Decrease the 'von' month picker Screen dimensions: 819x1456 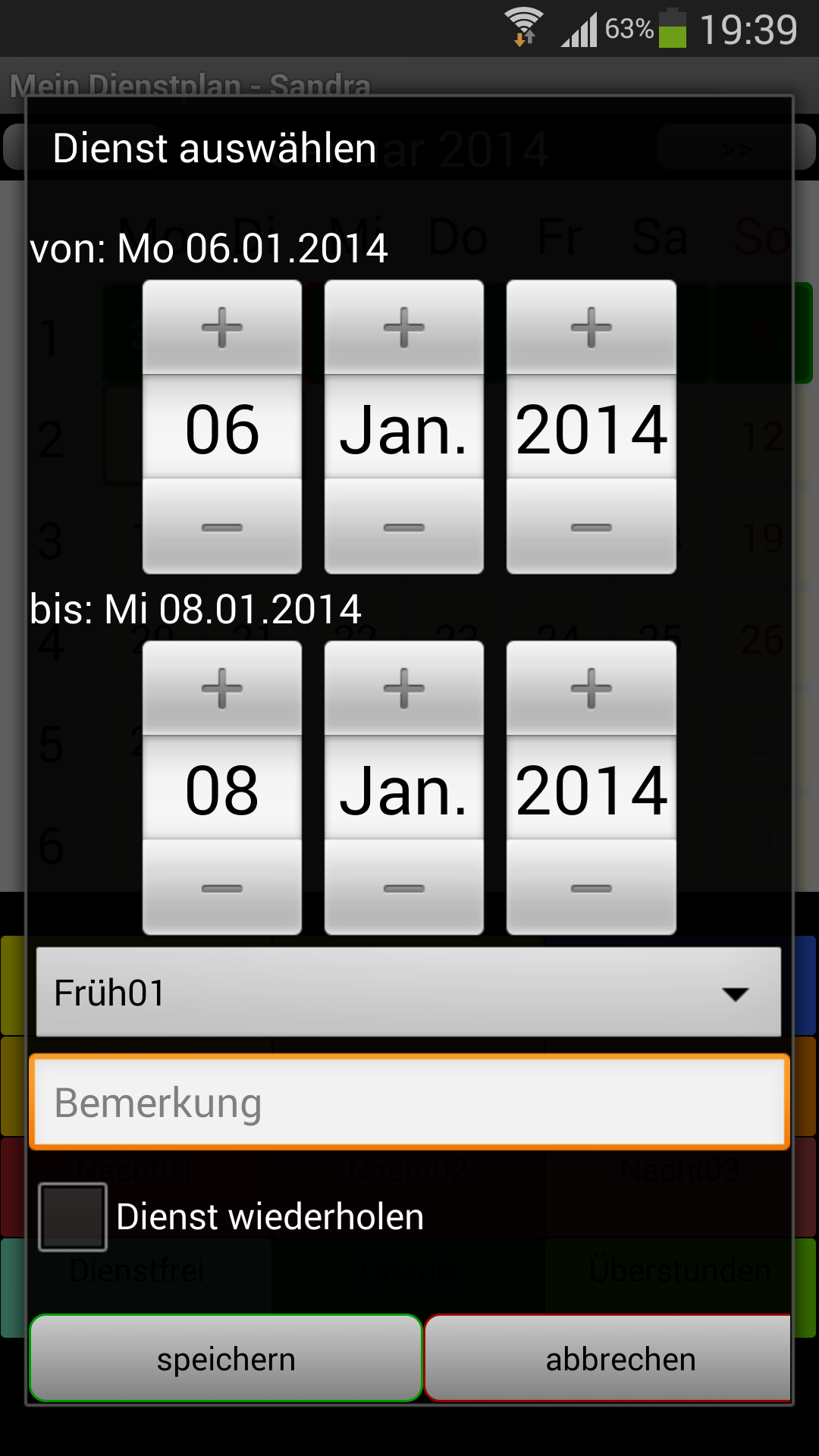coord(403,526)
